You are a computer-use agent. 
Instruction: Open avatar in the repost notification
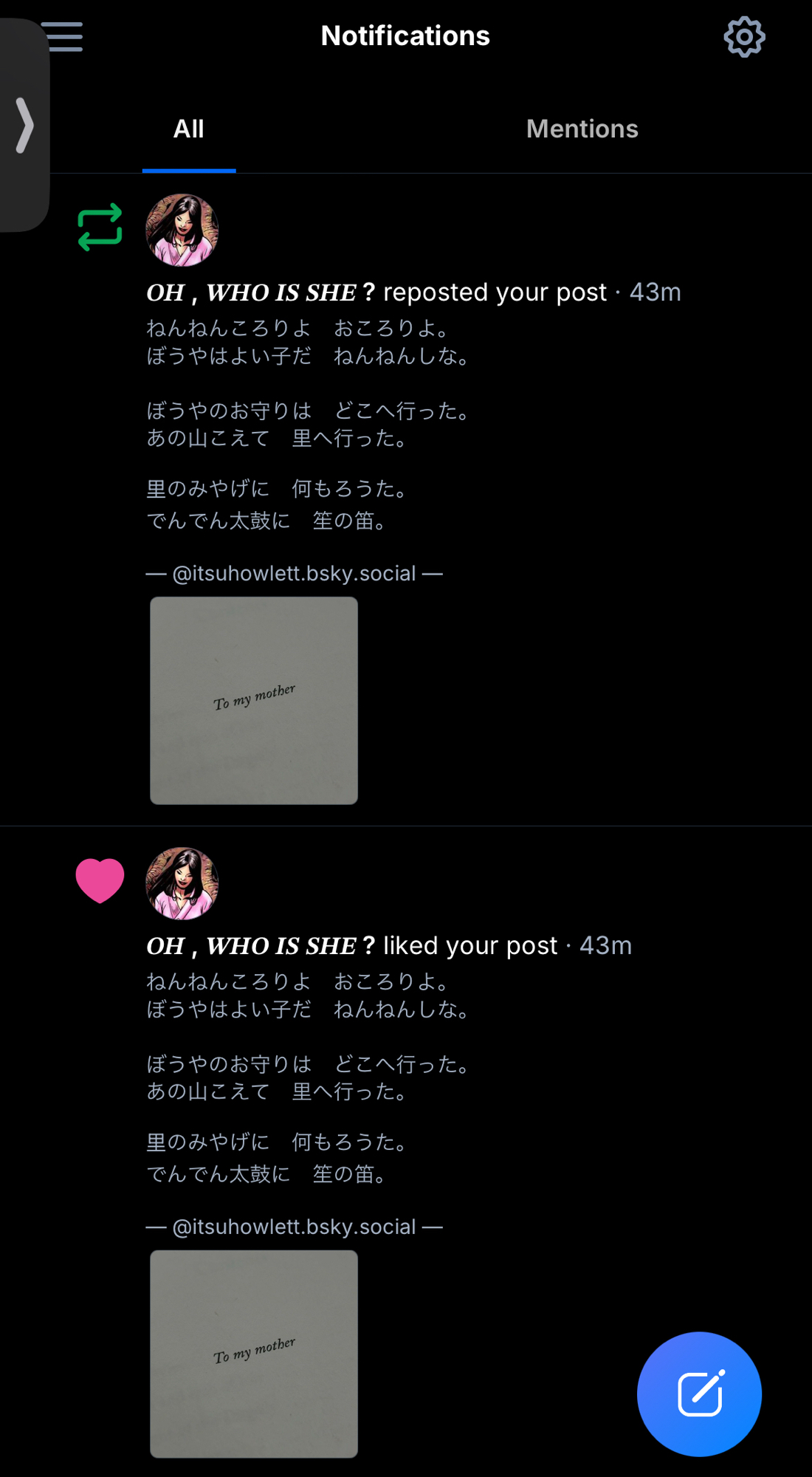point(182,230)
